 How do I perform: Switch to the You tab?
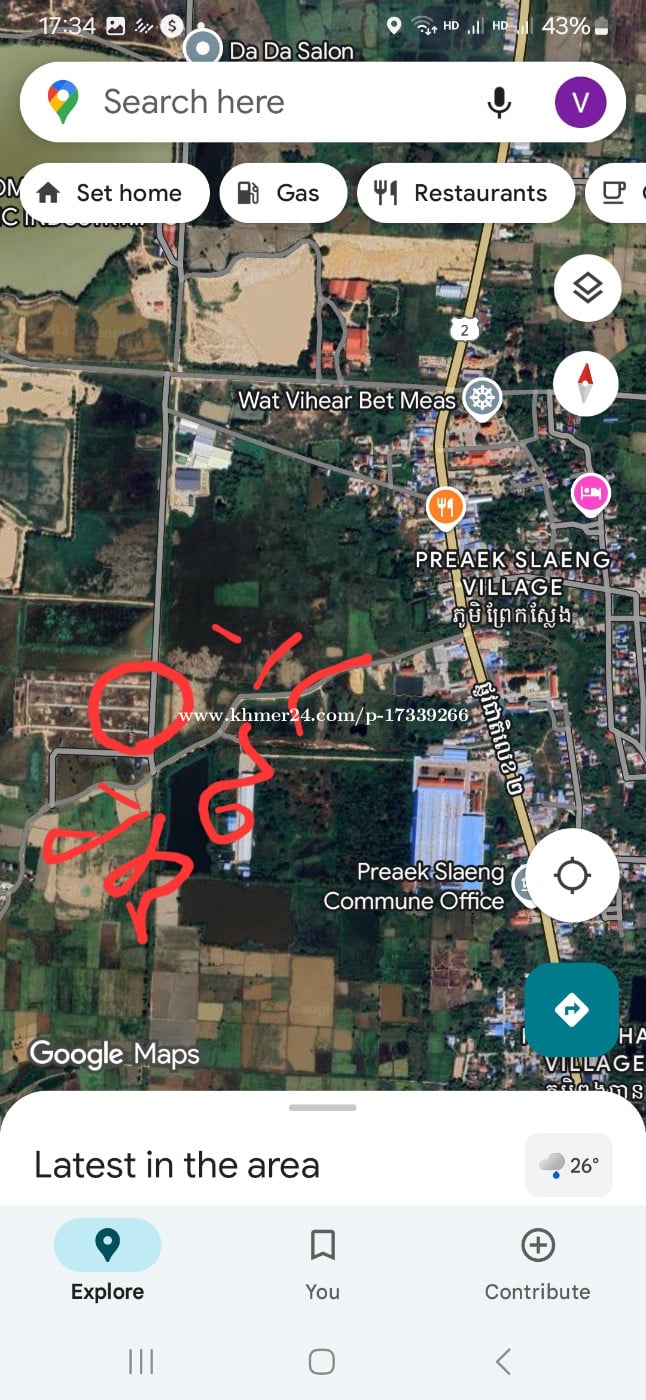coord(322,1264)
